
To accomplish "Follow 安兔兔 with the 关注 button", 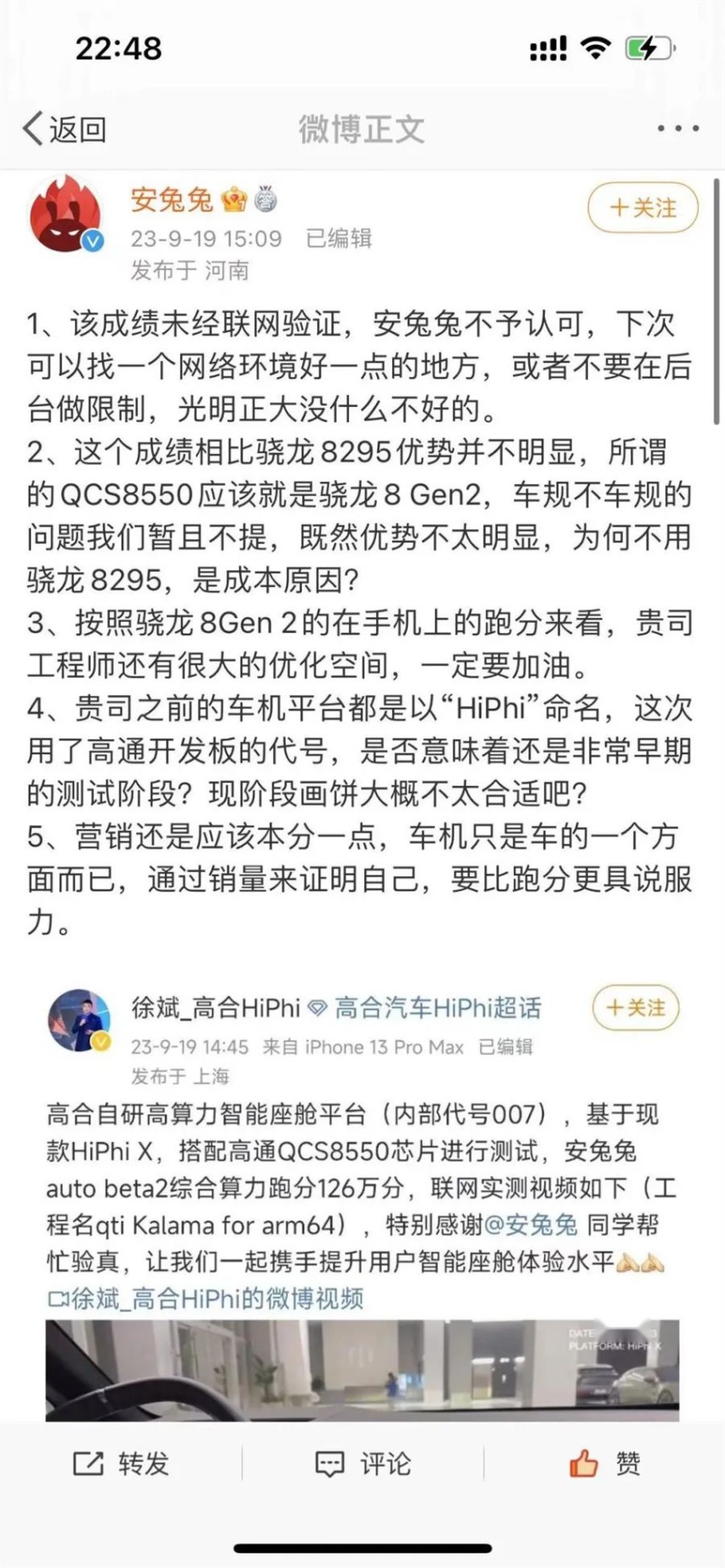I will click(x=642, y=208).
